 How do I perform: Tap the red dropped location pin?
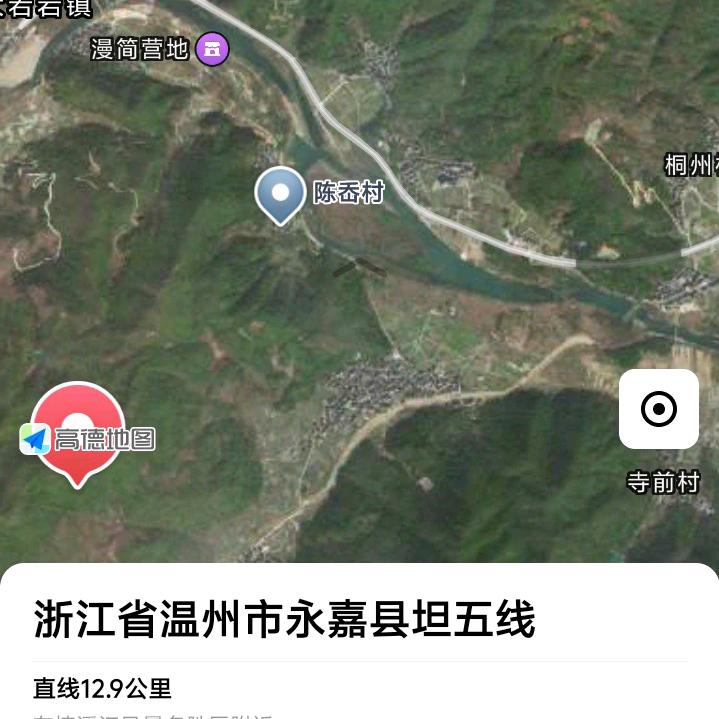pos(78,429)
